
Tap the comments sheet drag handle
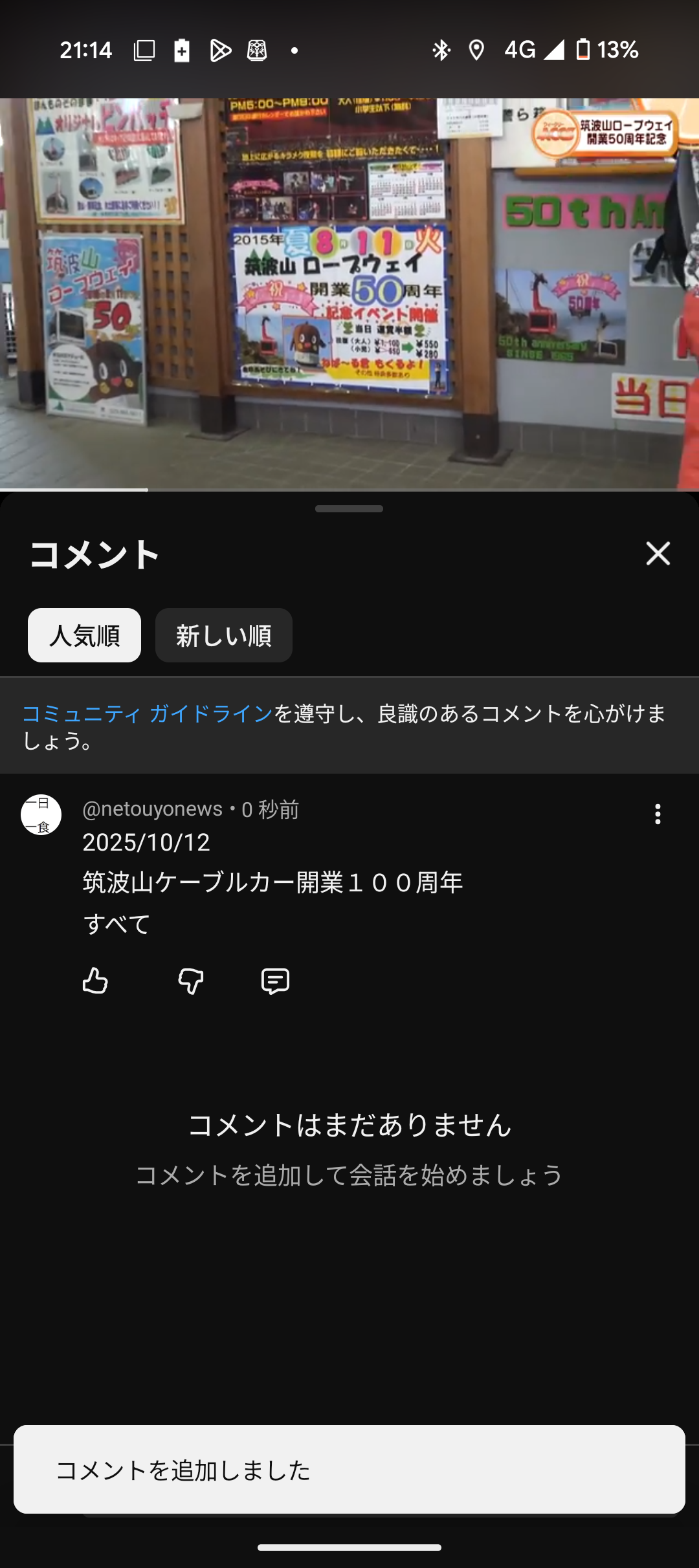click(x=349, y=509)
